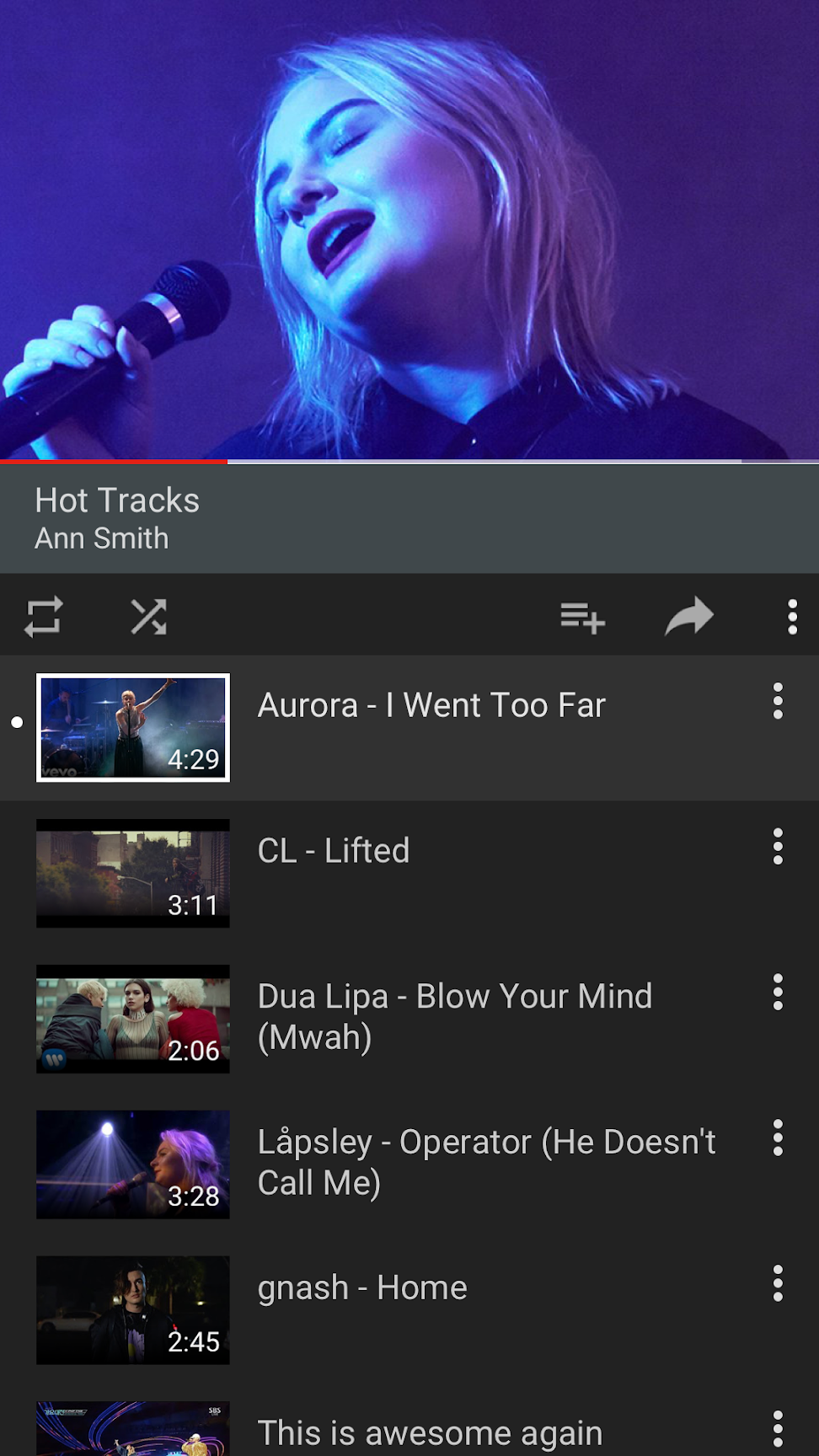Viewport: 819px width, 1456px height.
Task: Tap the video player to show controls
Action: coord(409,229)
